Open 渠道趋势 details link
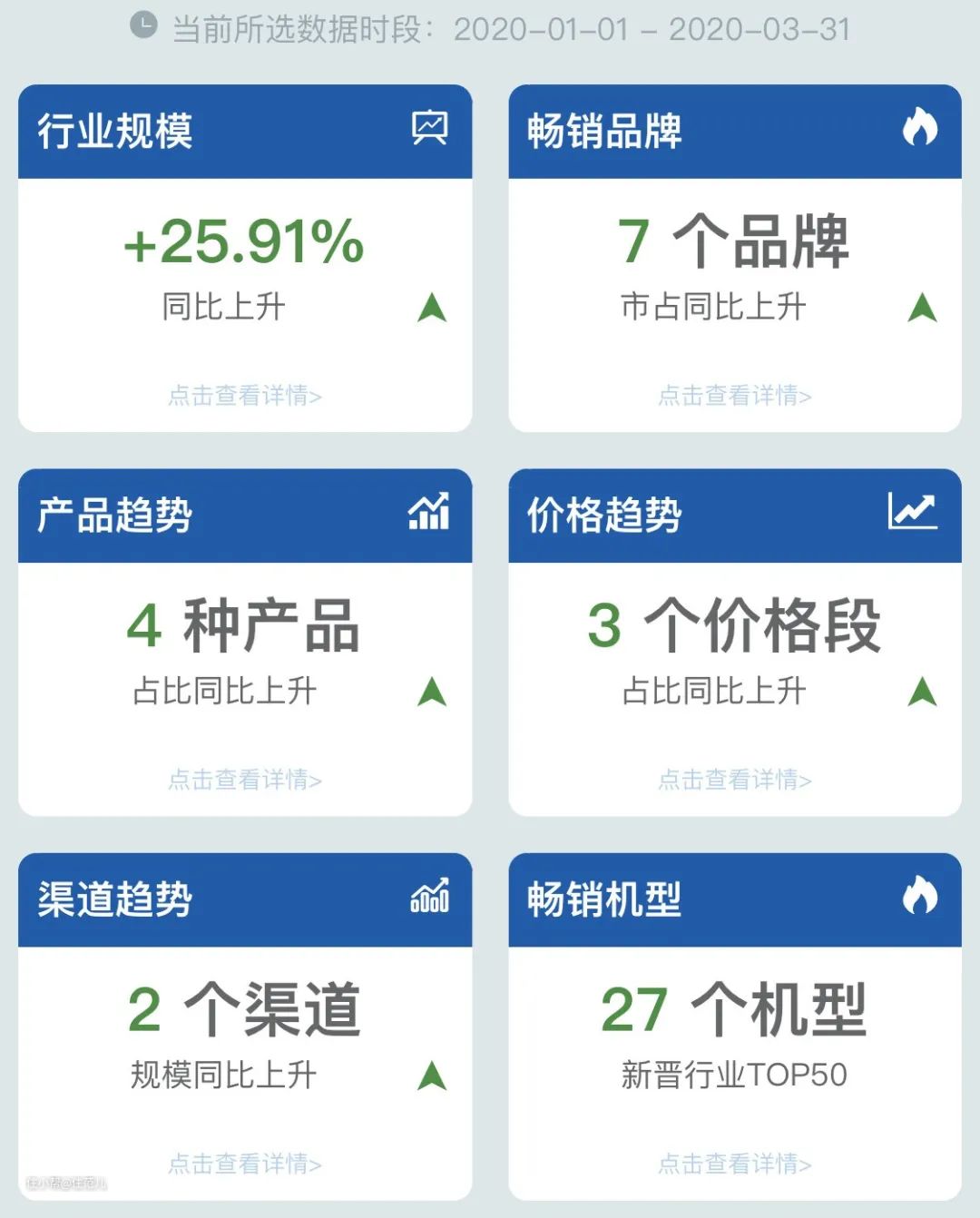 tap(245, 1164)
